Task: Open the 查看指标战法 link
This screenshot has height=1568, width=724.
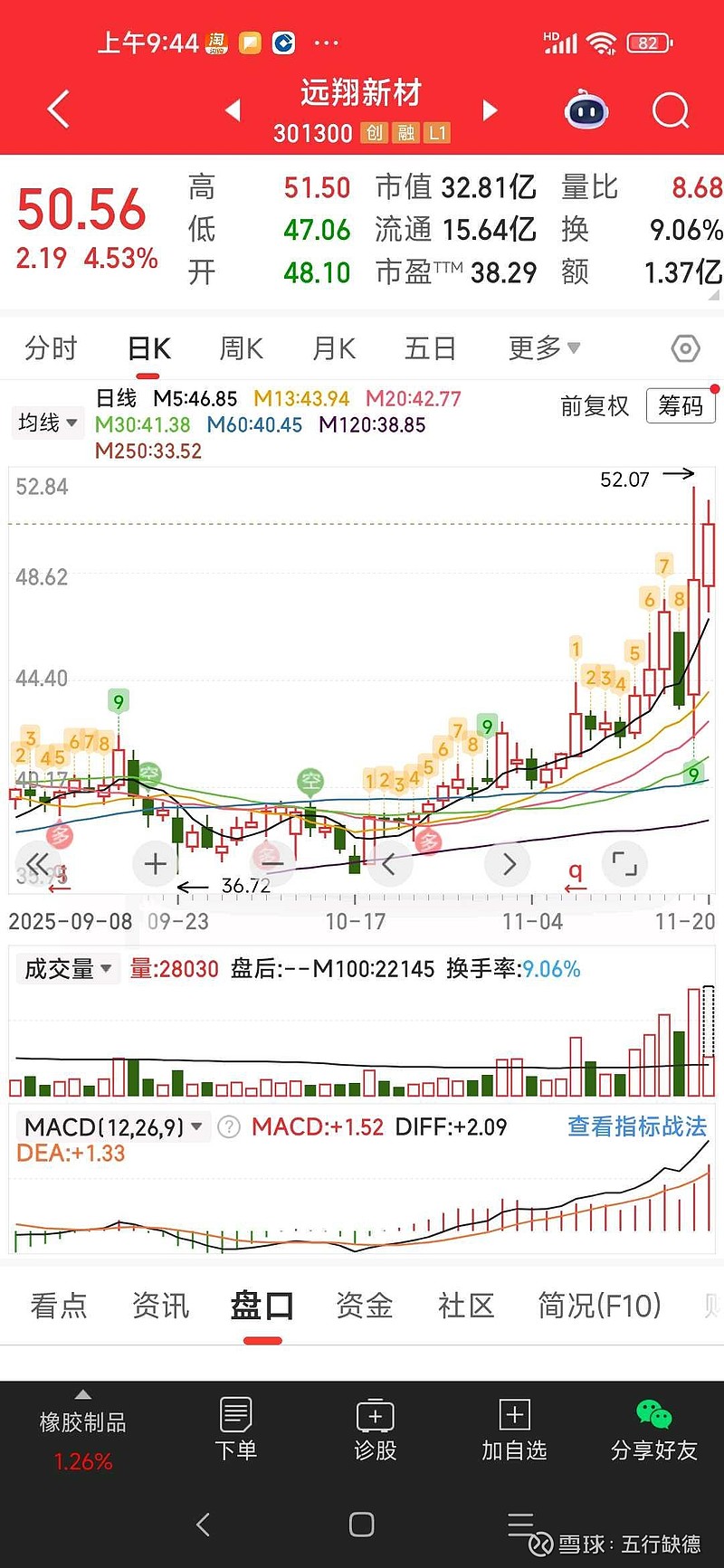Action: click(x=636, y=1126)
